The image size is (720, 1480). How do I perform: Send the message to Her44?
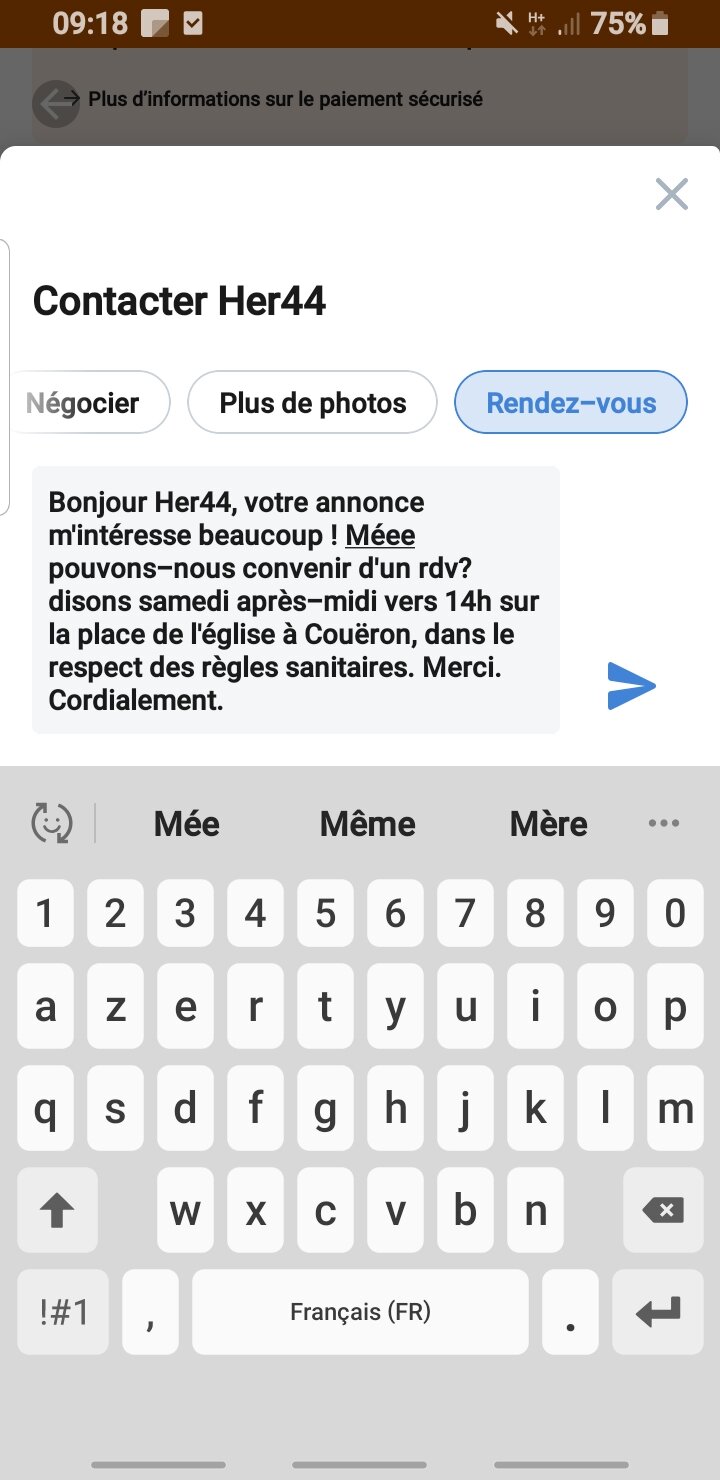pyautogui.click(x=631, y=687)
